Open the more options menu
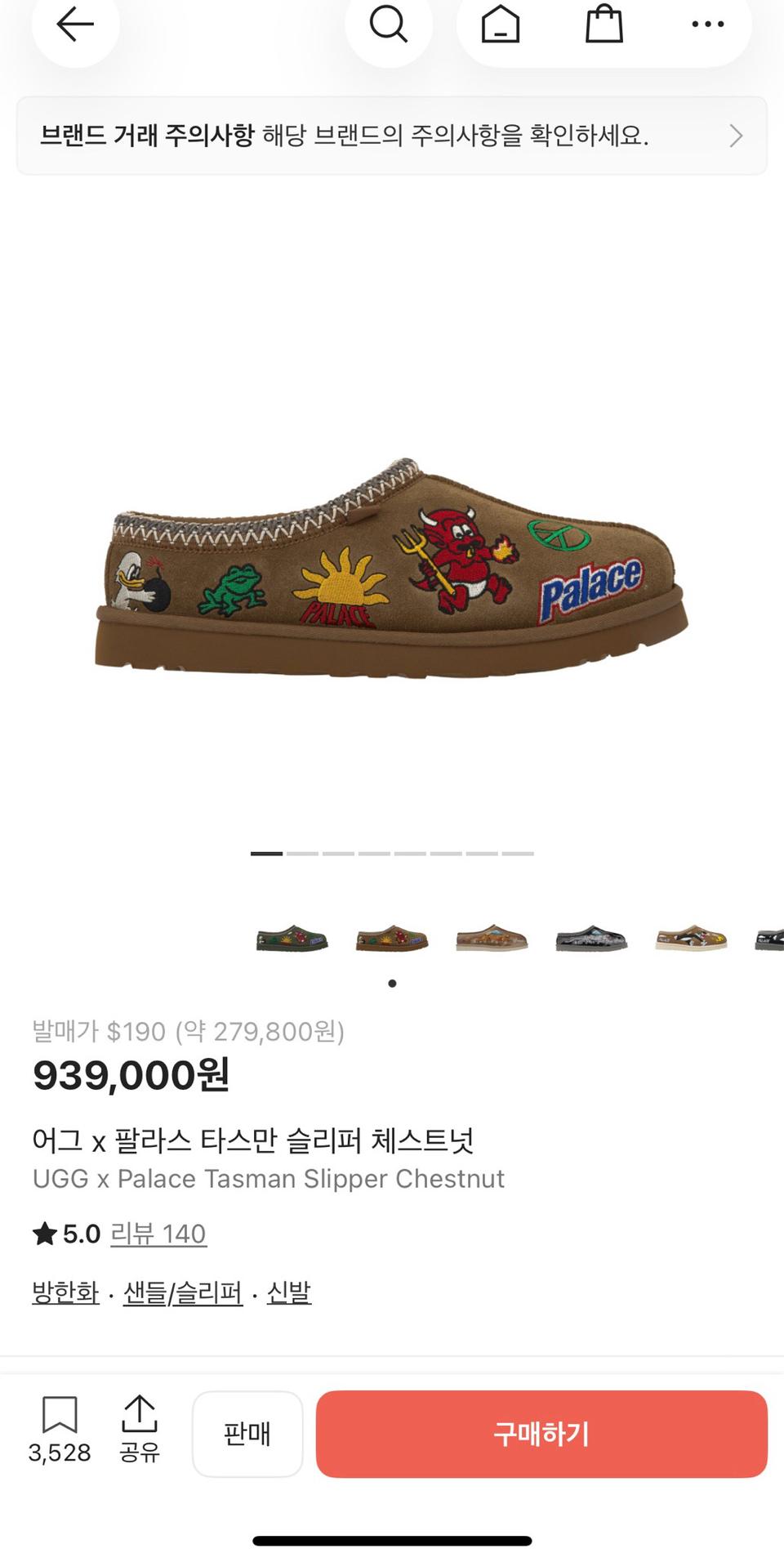Viewport: 784px width, 1562px height. (706, 25)
